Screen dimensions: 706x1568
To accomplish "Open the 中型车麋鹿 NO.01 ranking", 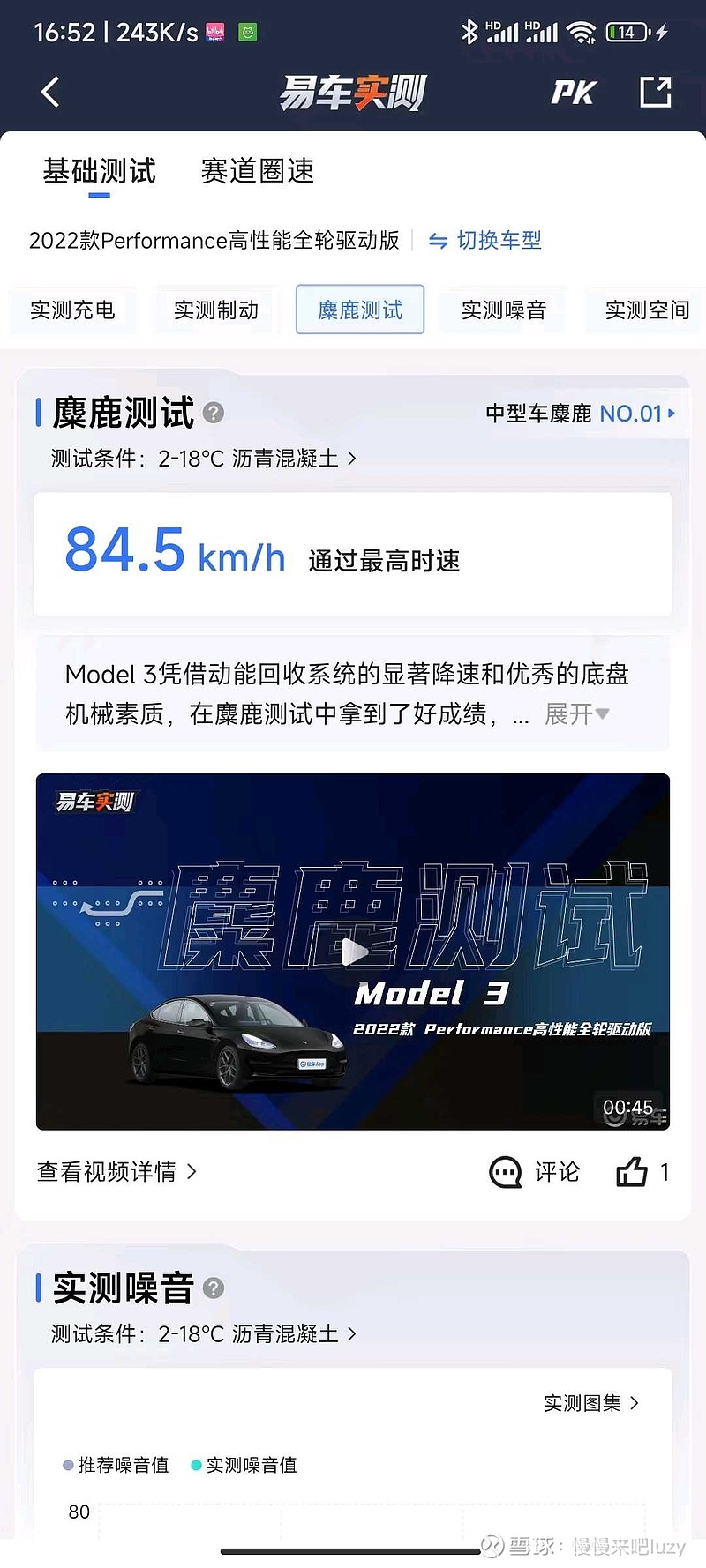I will click(x=581, y=414).
